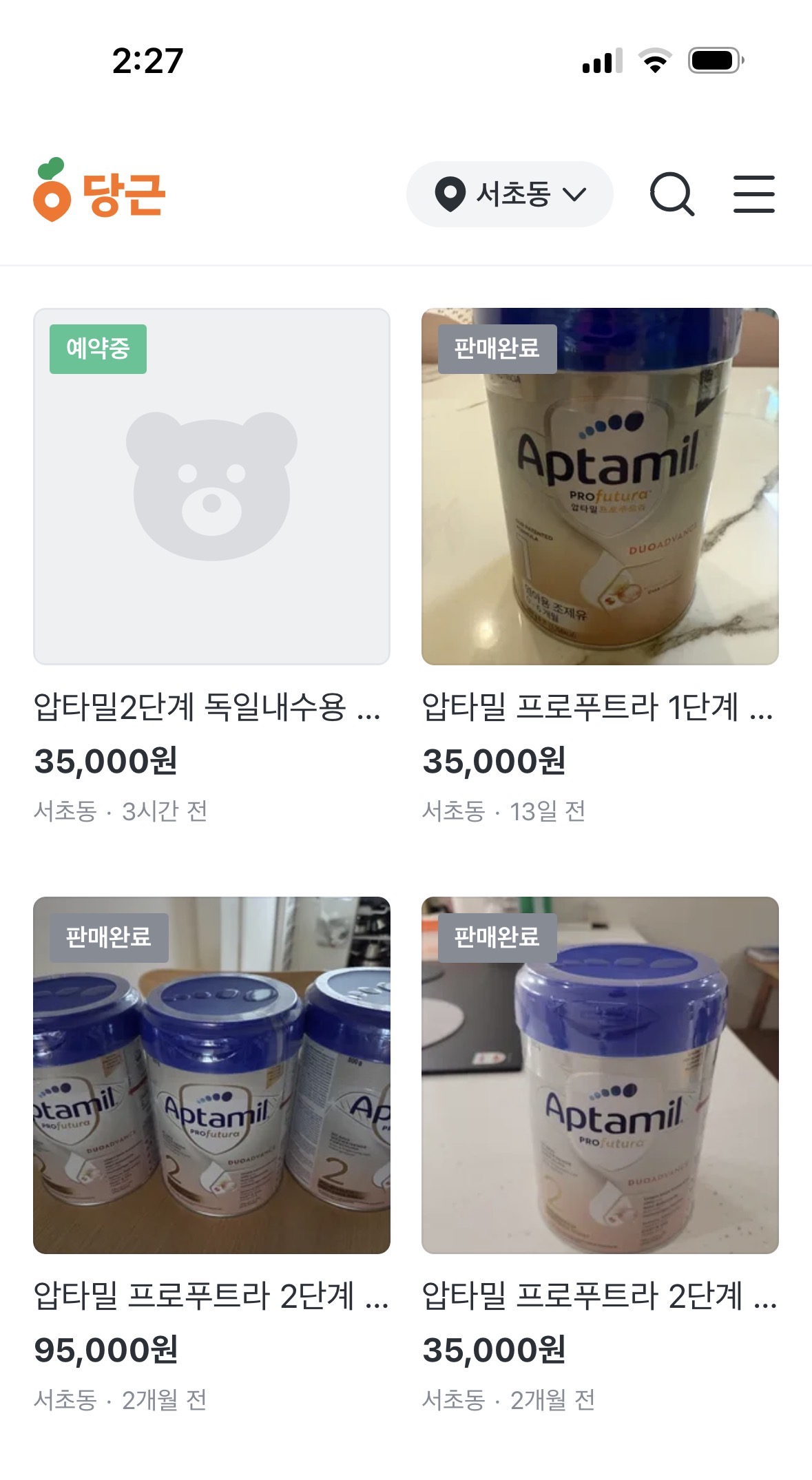Select the 35,000원 압타밀 프로푸트라 2단계 listing
Image resolution: width=812 pixels, height=1480 pixels.
click(x=600, y=1074)
